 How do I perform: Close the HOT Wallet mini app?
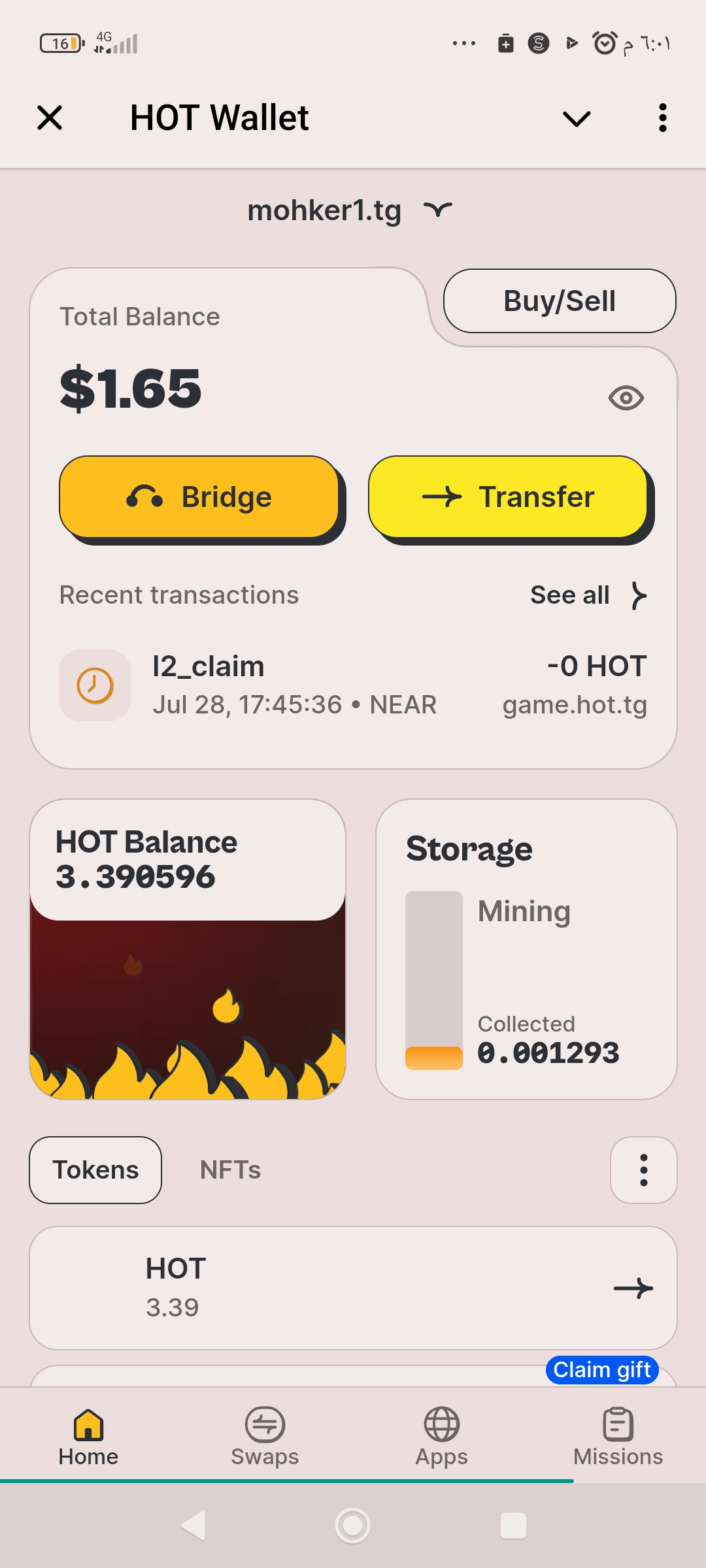(x=50, y=118)
